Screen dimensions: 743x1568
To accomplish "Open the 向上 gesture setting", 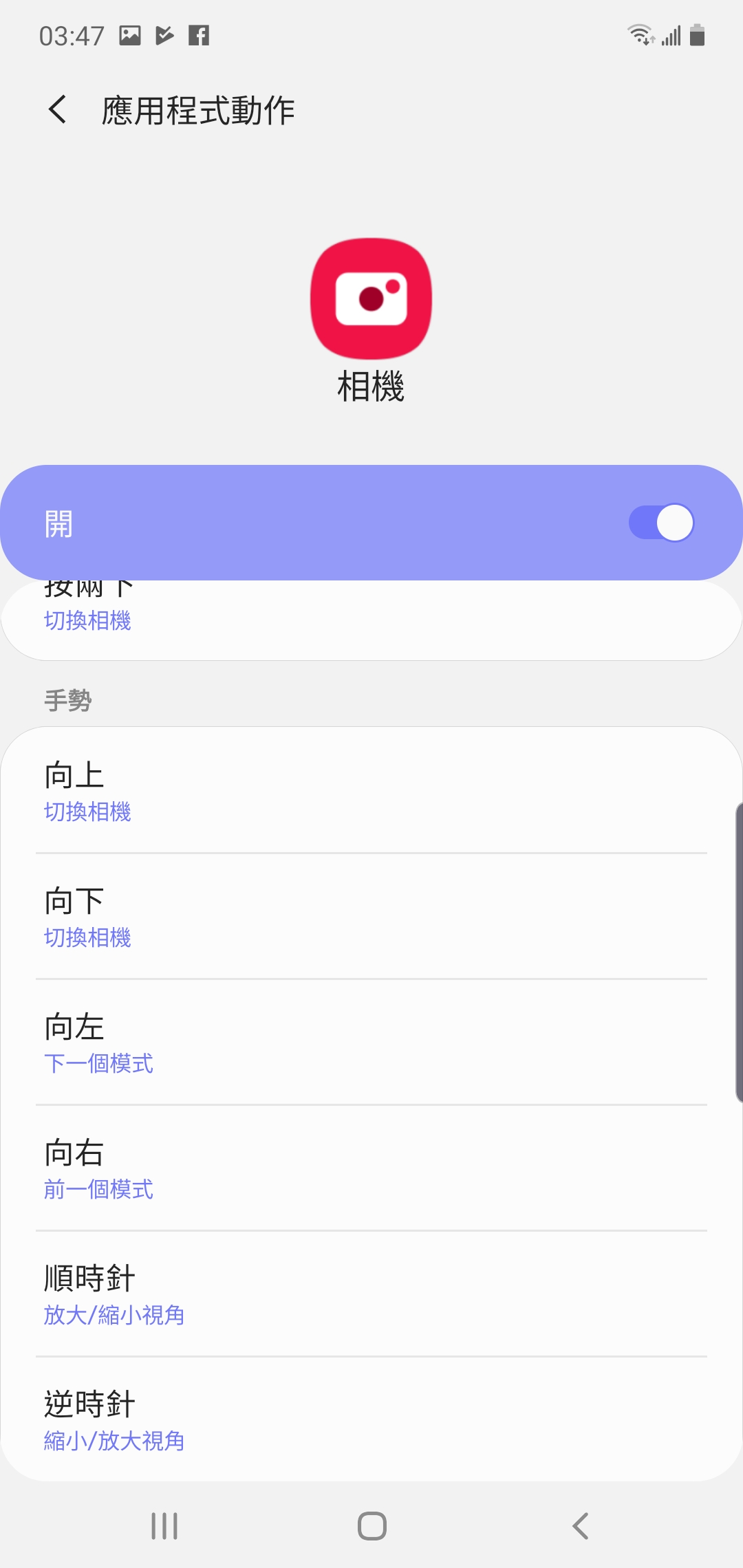I will click(x=371, y=791).
